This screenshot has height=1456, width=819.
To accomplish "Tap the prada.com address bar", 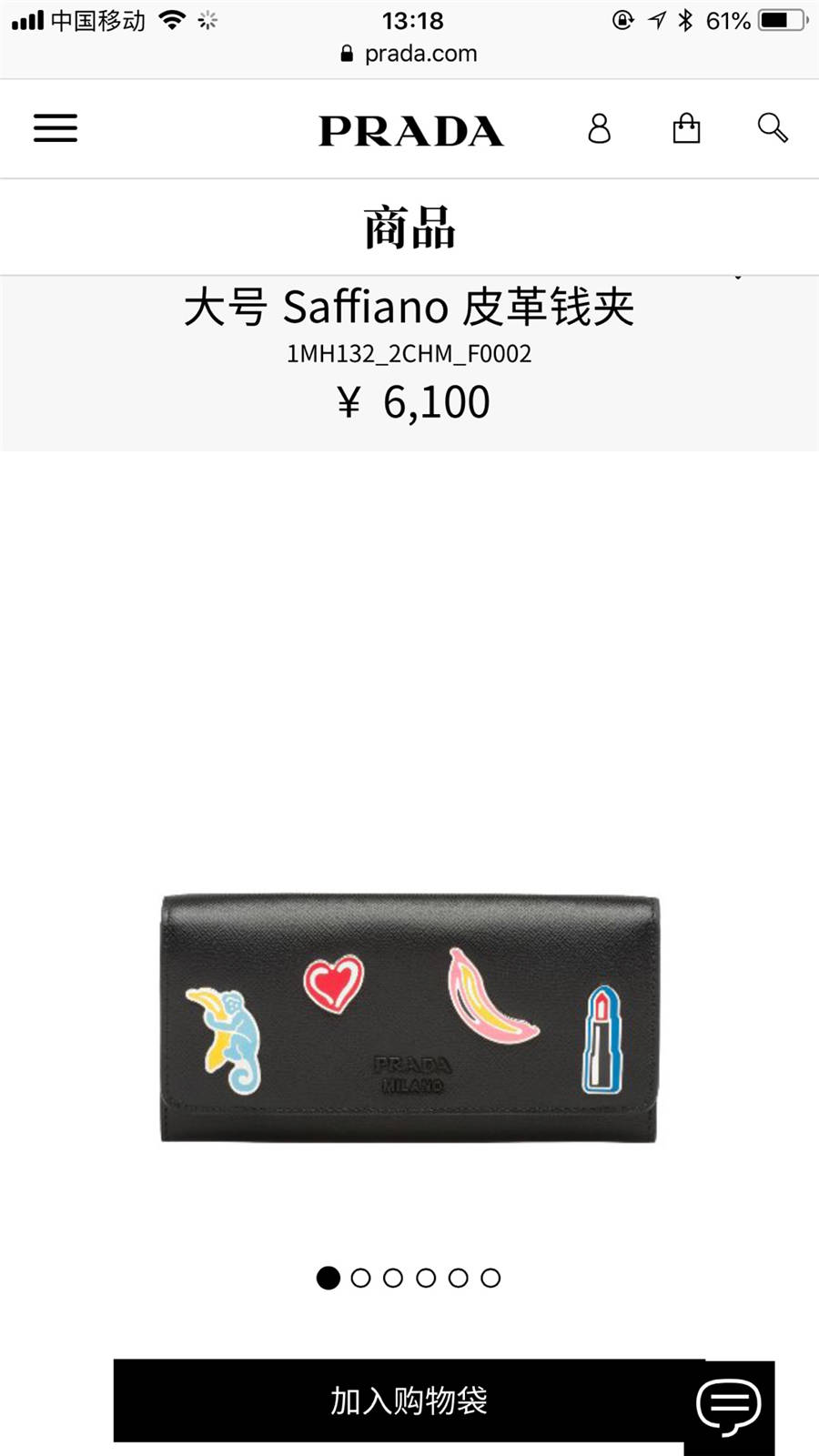I will pyautogui.click(x=409, y=54).
